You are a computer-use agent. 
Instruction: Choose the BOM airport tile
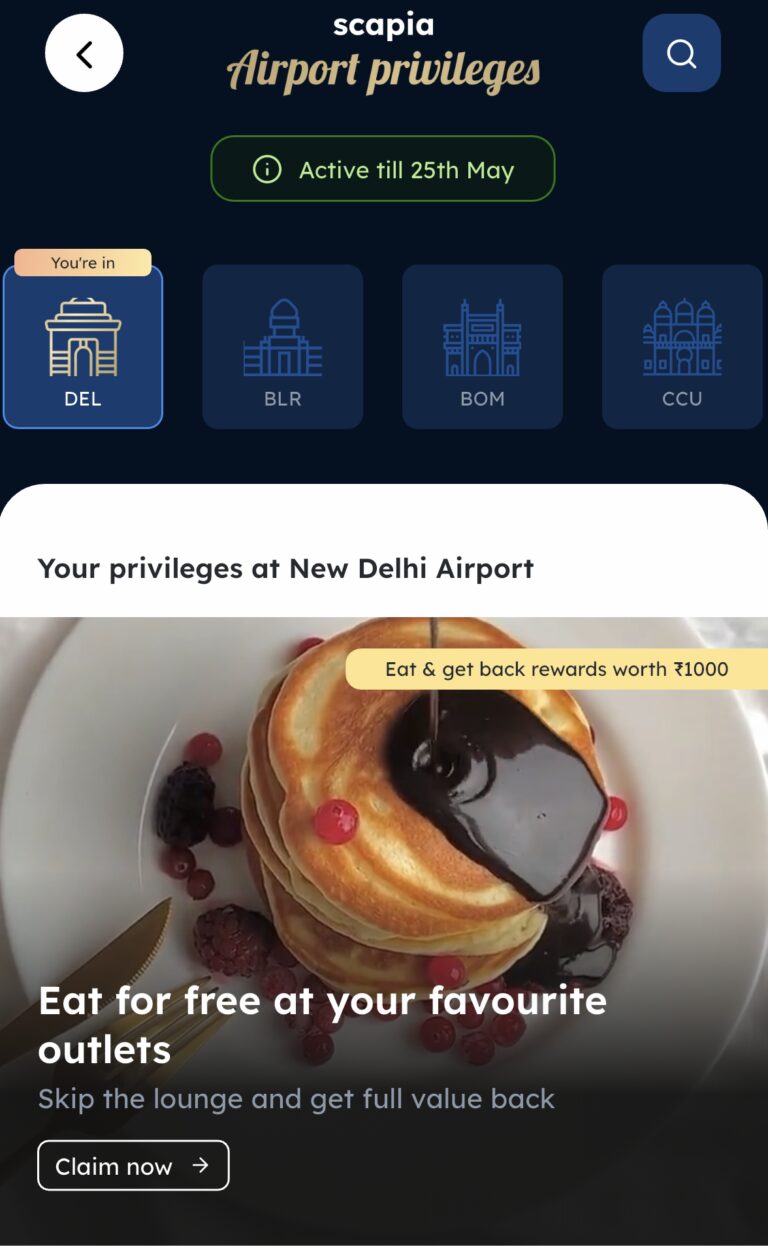click(x=482, y=346)
